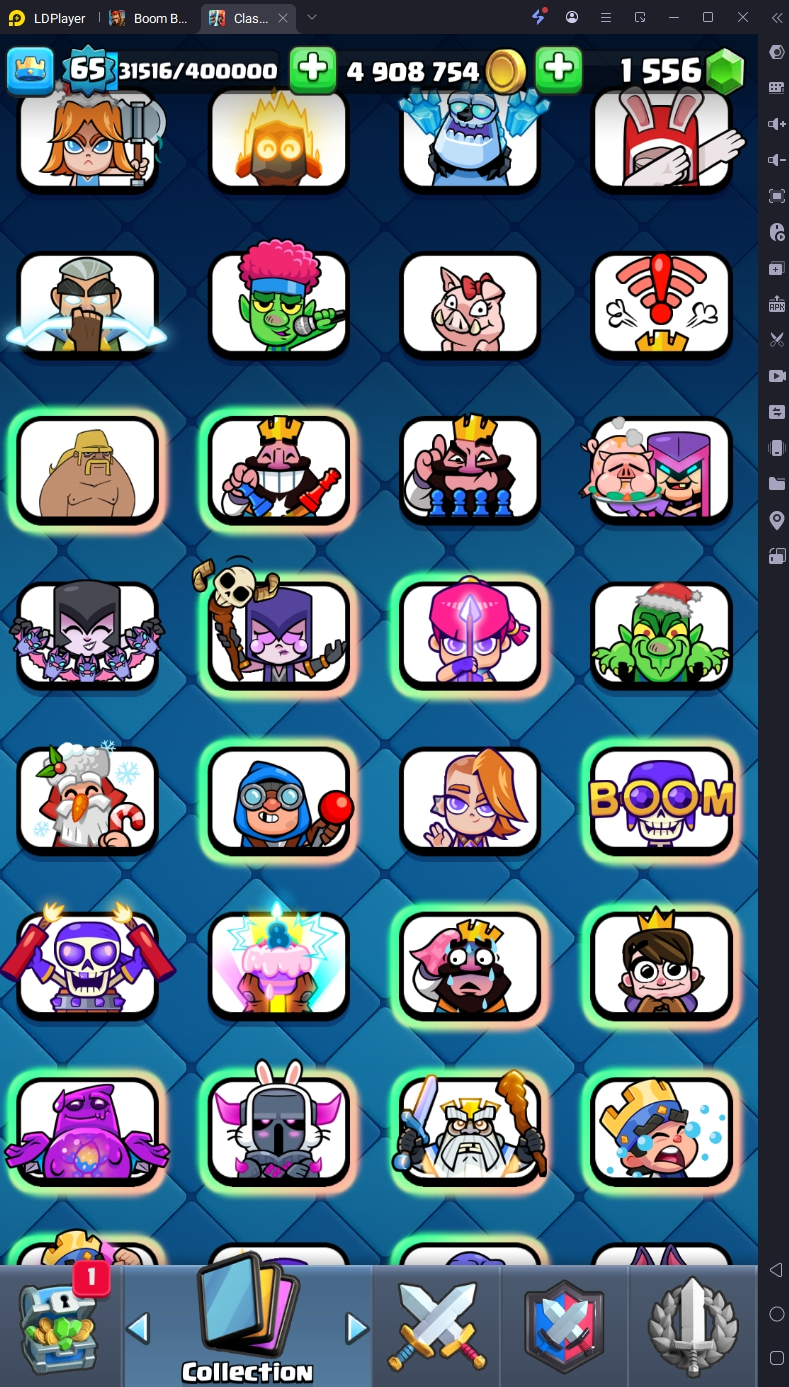Tap the Android back button in sidebar

click(x=776, y=1270)
